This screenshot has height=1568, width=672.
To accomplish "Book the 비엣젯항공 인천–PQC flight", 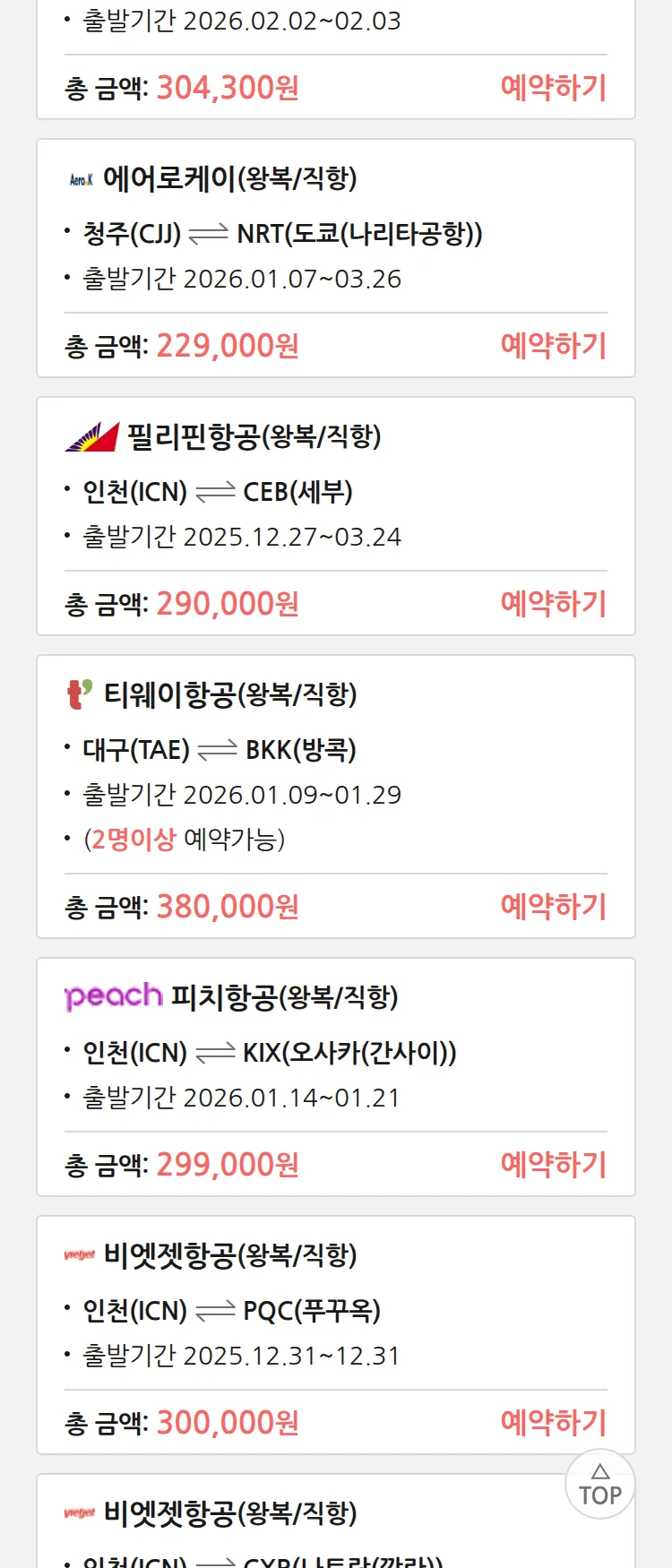I will [x=553, y=1423].
